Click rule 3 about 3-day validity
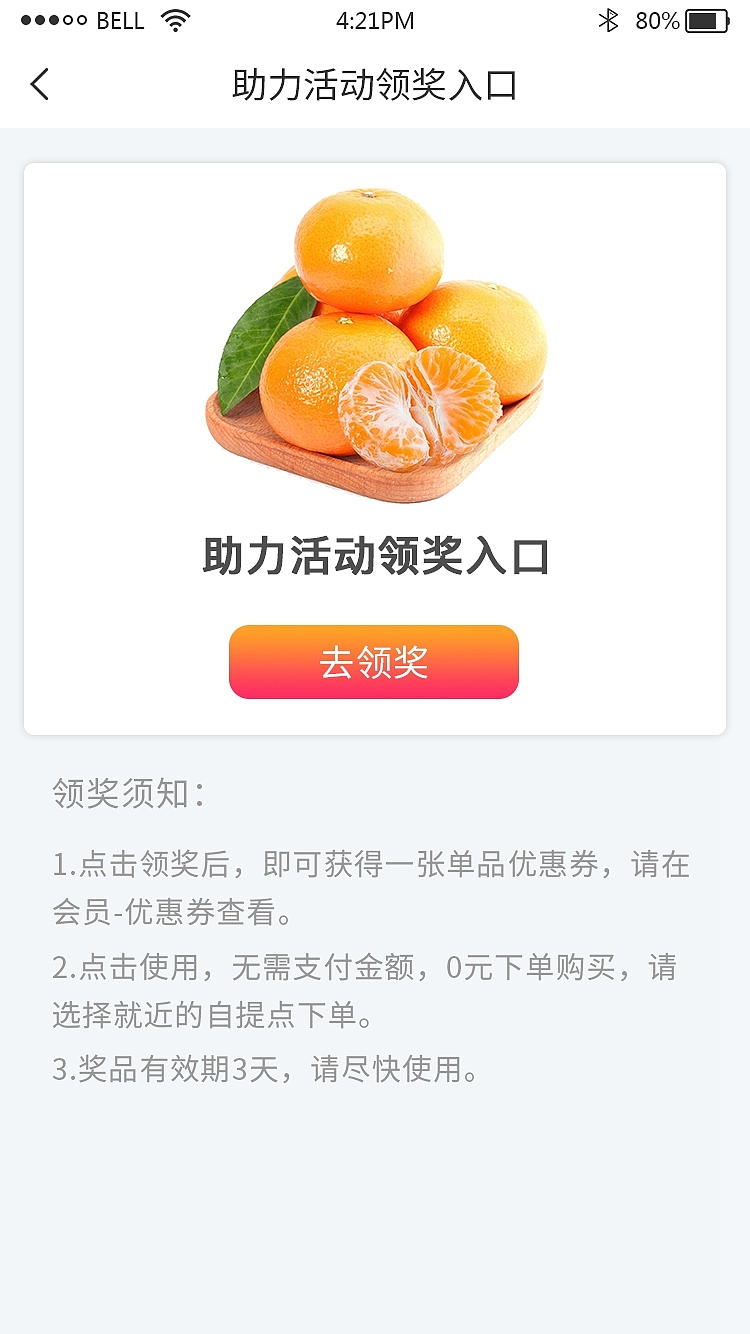Viewport: 750px width, 1334px height. pyautogui.click(x=265, y=1071)
